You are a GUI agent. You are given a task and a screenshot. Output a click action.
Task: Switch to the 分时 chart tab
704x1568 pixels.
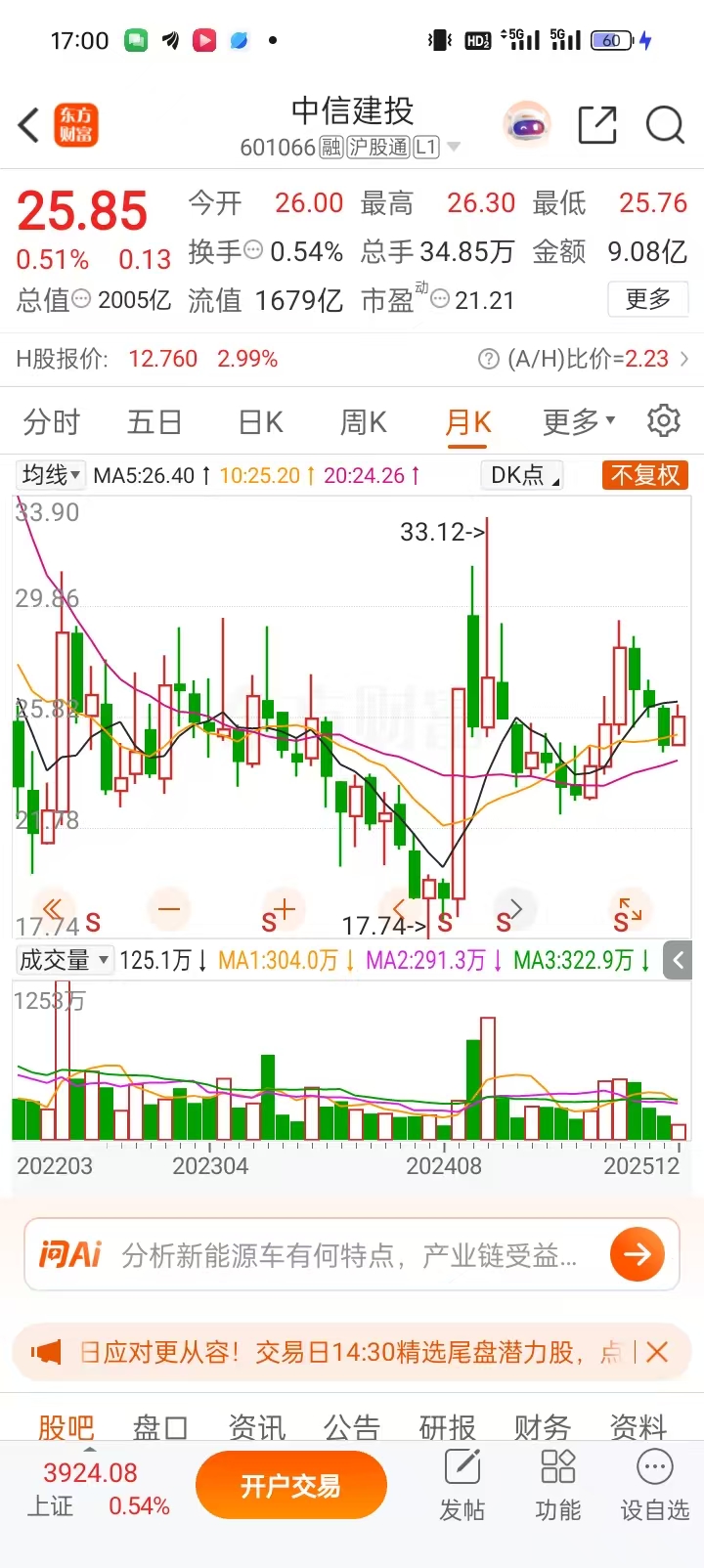[x=52, y=422]
